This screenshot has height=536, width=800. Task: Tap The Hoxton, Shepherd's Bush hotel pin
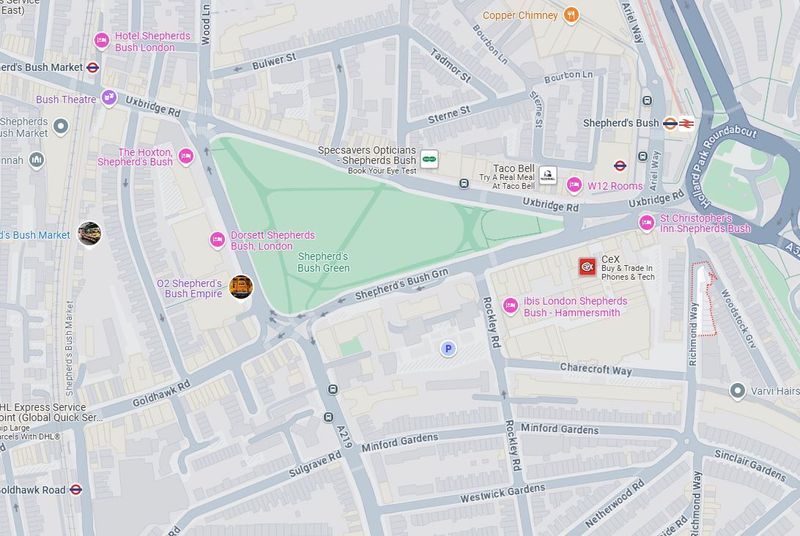191,155
